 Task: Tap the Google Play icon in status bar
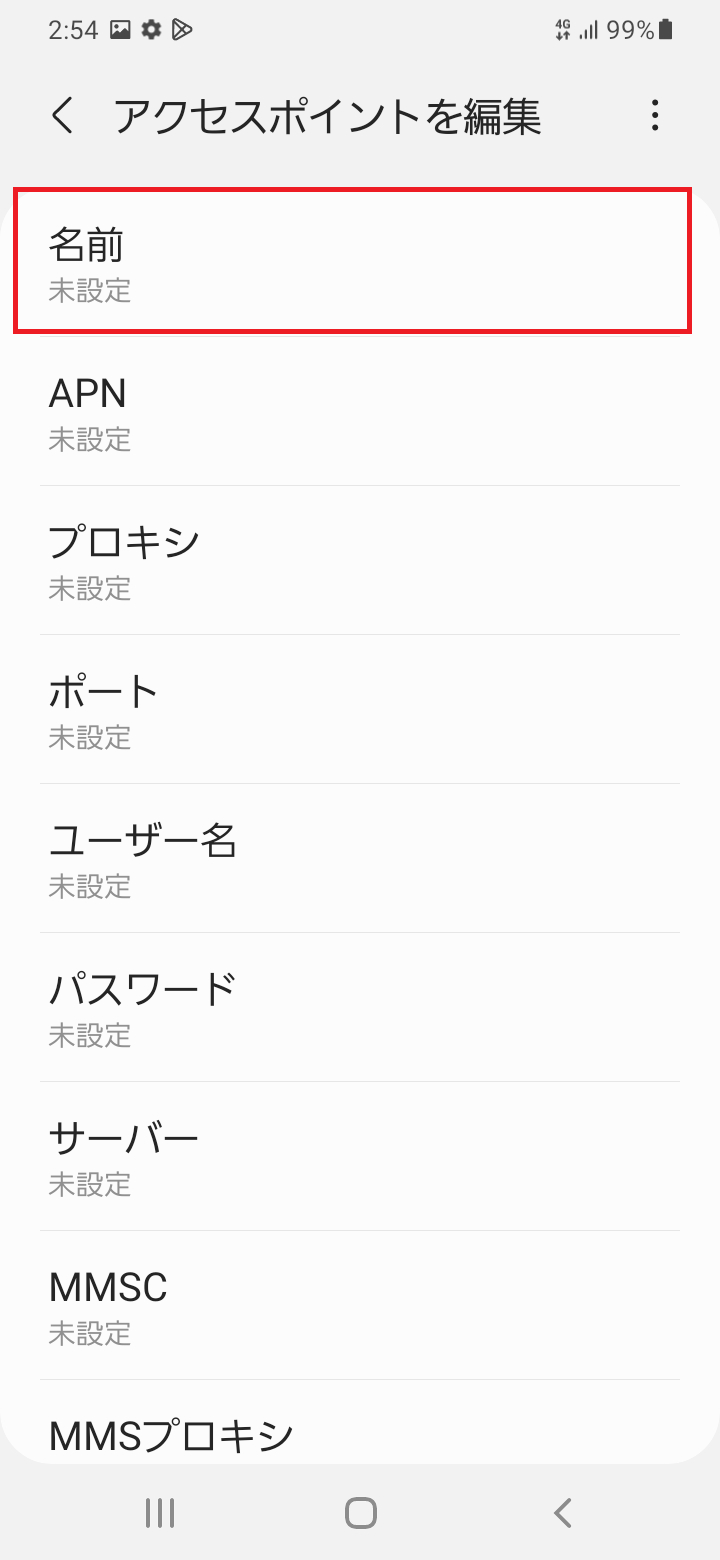[183, 30]
